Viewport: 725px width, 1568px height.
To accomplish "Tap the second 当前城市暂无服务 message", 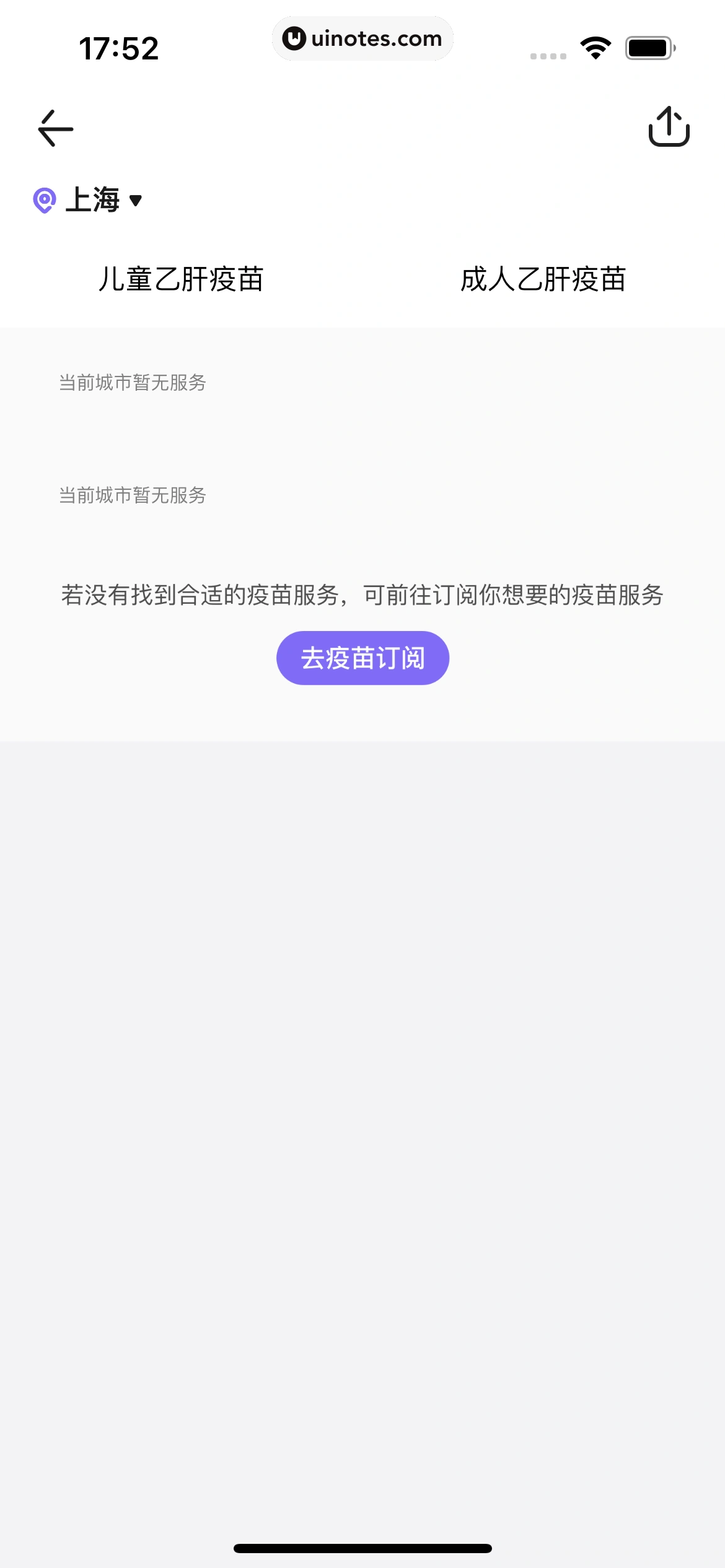I will [132, 495].
